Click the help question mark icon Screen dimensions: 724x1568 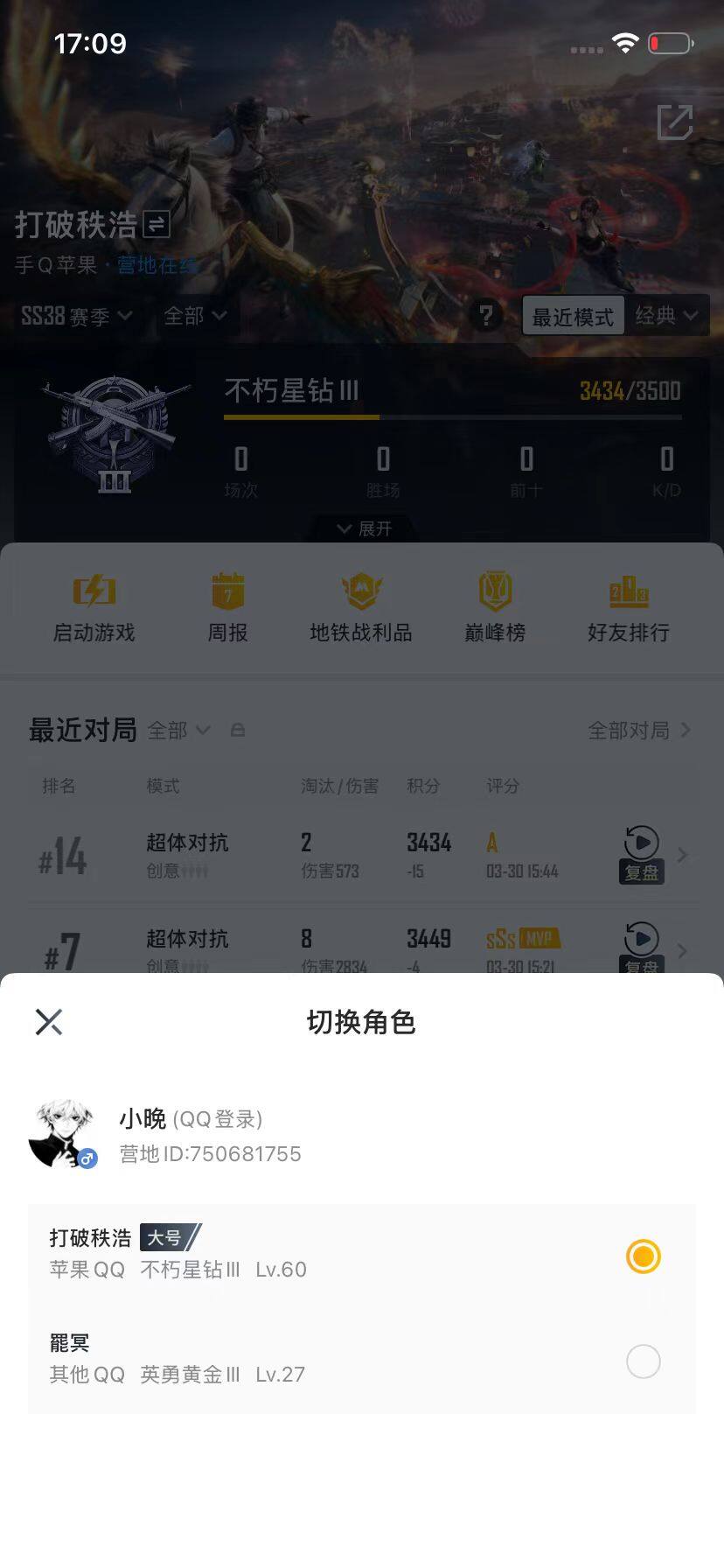(486, 317)
